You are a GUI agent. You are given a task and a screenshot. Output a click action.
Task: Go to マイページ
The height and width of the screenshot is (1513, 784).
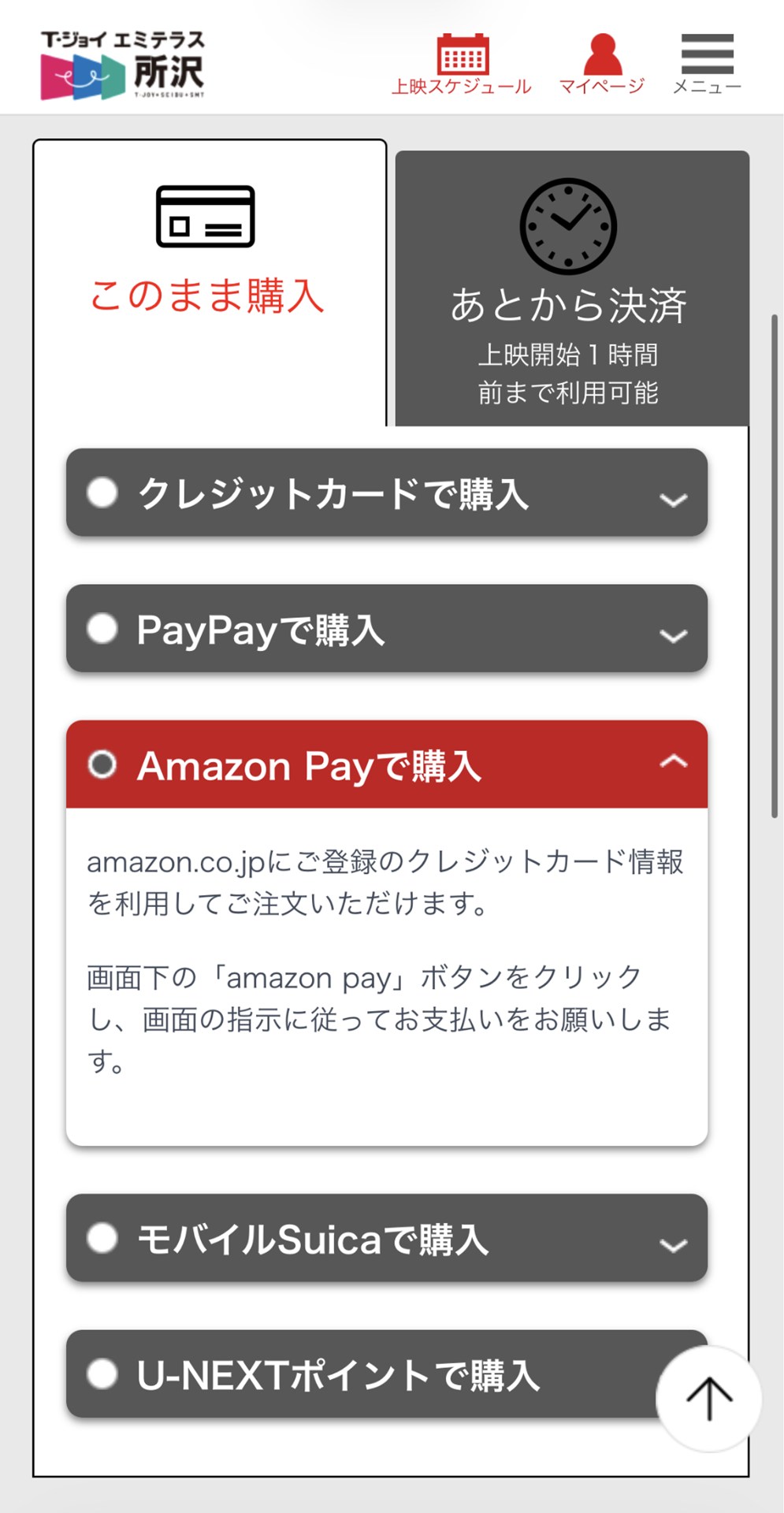click(602, 65)
